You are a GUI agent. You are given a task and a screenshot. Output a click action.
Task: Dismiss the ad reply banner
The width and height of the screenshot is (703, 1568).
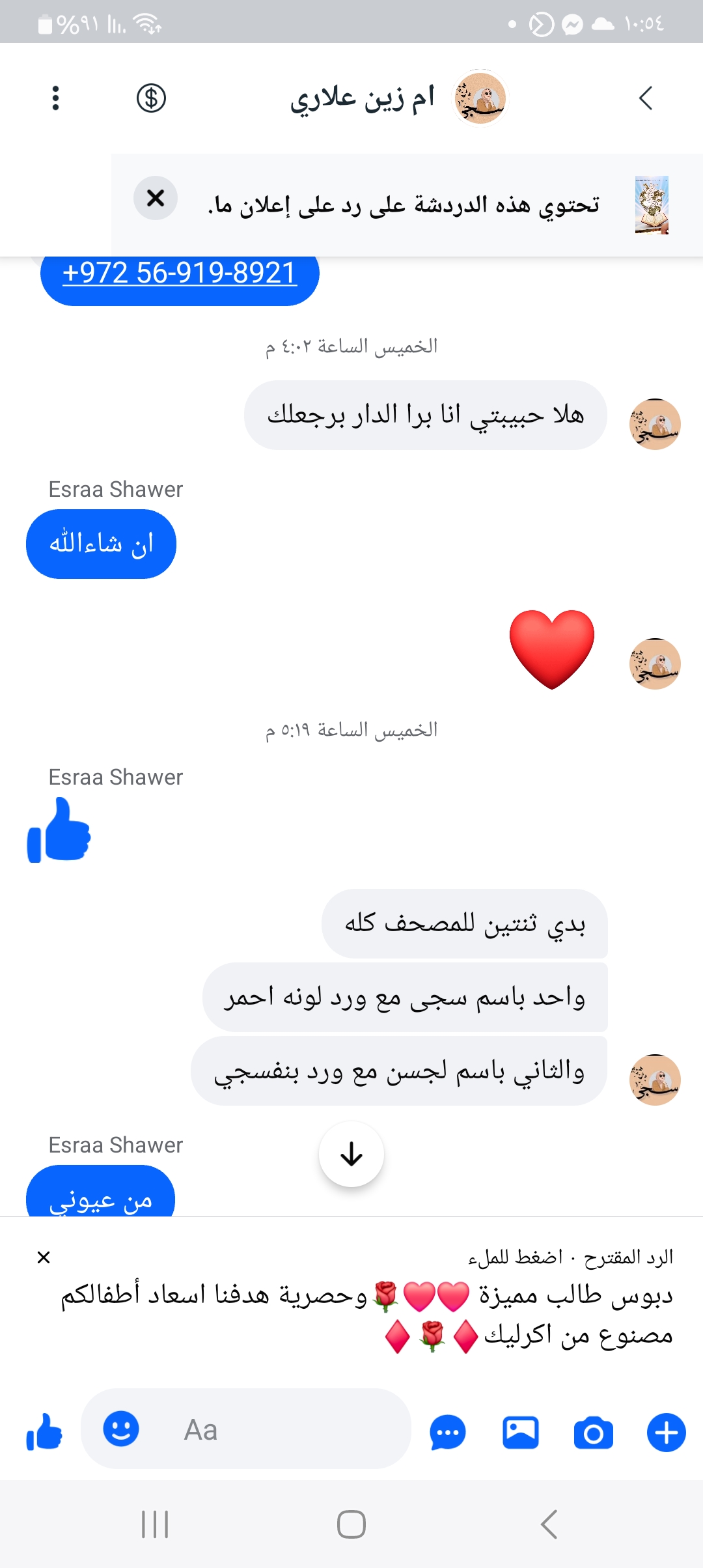156,198
